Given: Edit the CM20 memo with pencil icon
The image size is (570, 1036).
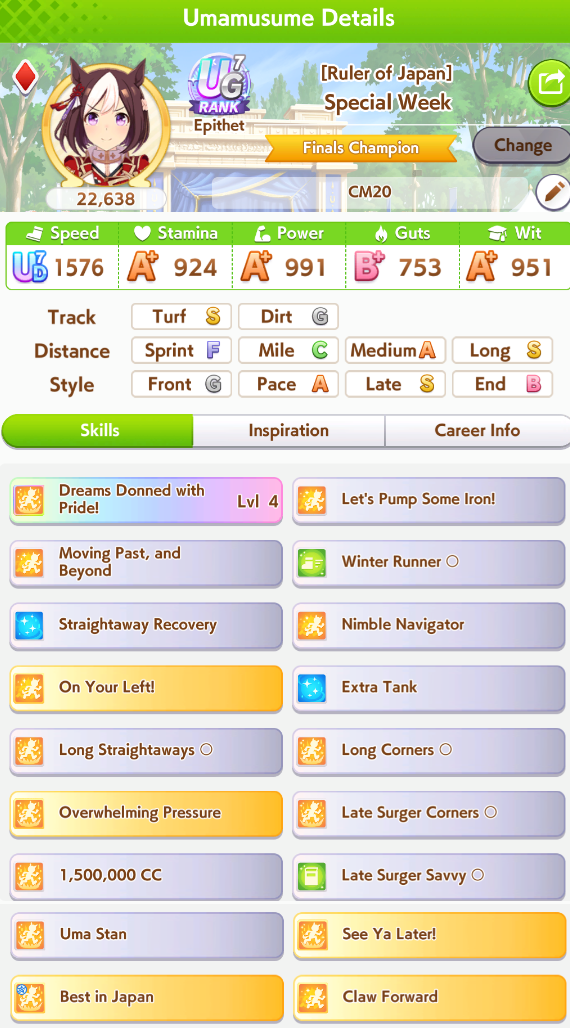Looking at the screenshot, I should [553, 192].
